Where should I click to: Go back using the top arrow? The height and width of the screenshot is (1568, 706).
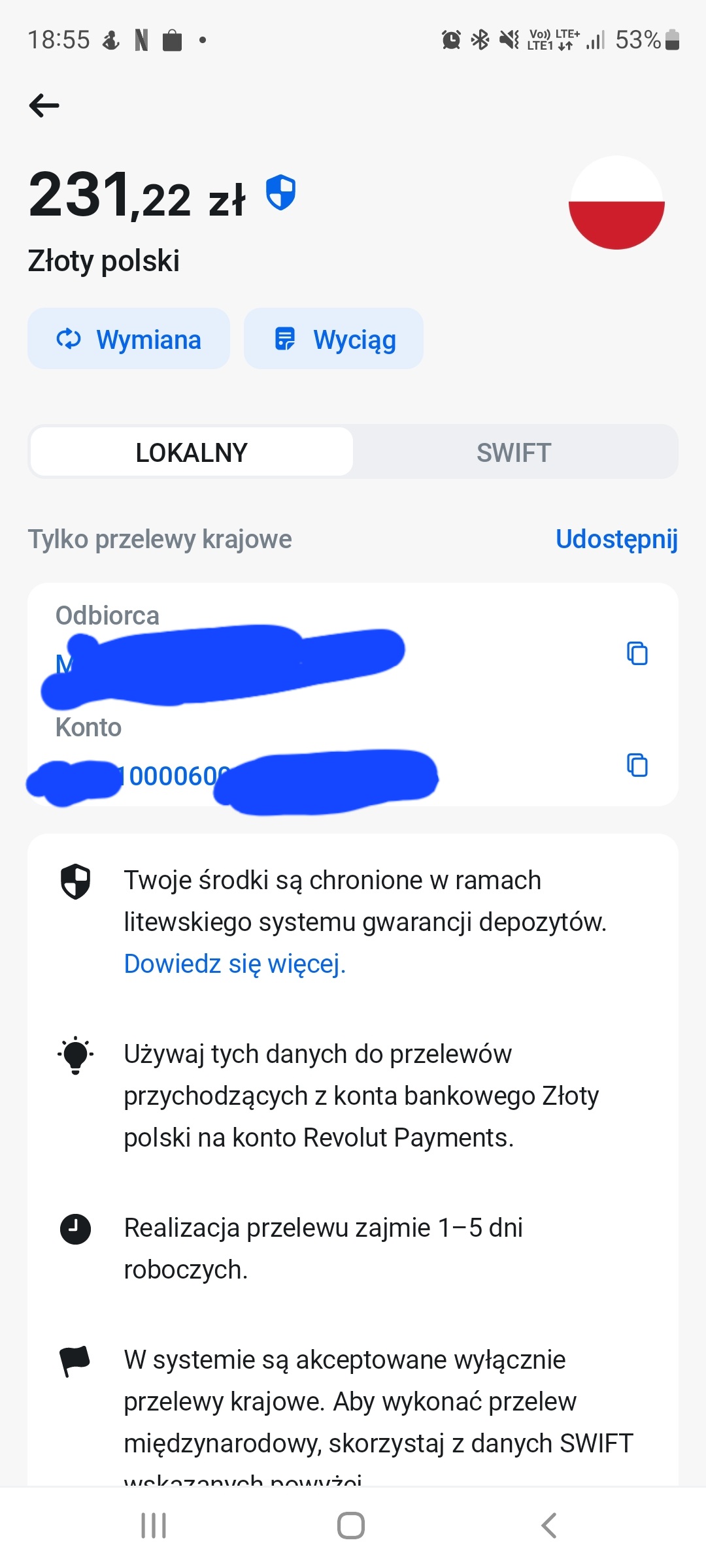[44, 105]
